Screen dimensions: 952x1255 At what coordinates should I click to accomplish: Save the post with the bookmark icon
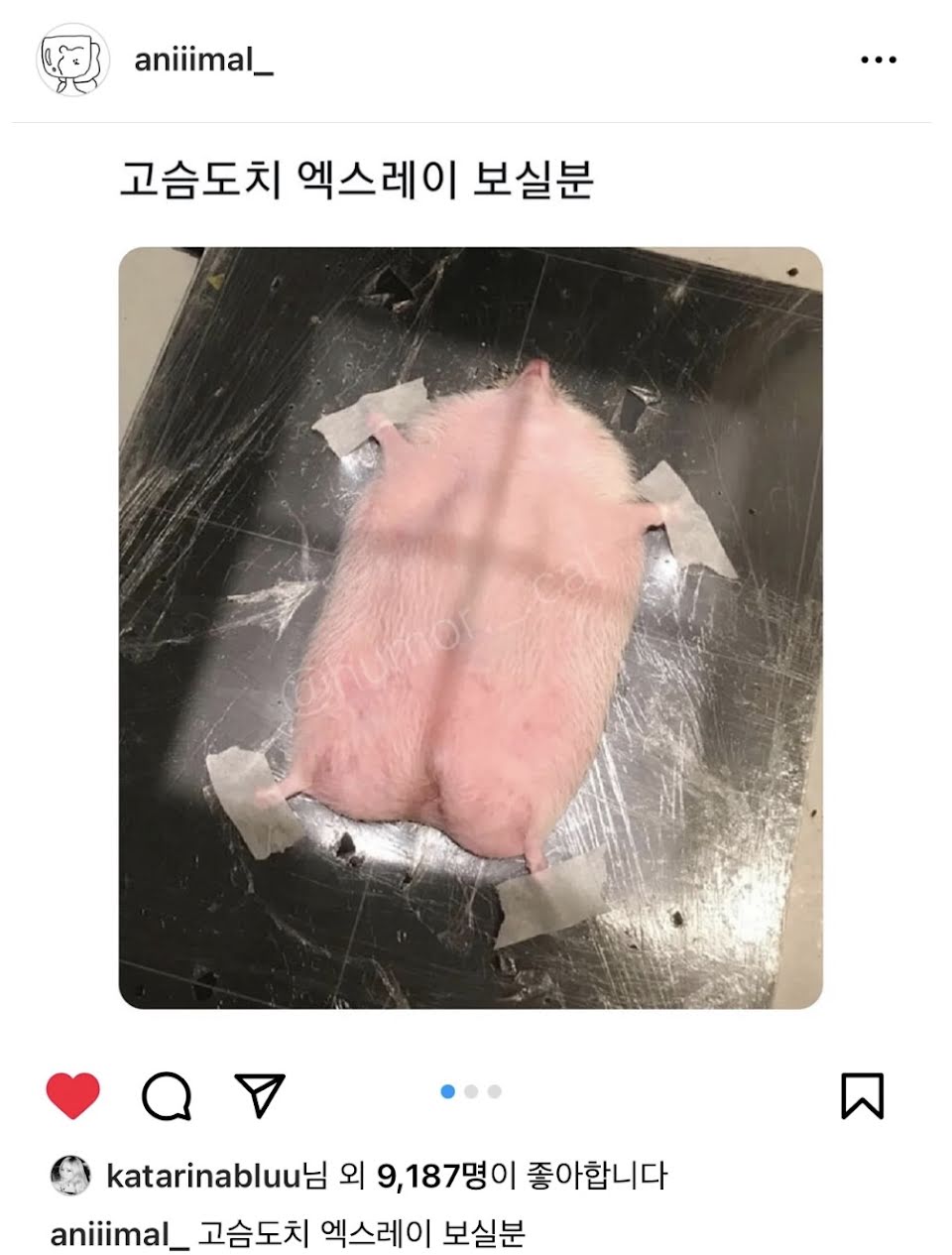(862, 1096)
